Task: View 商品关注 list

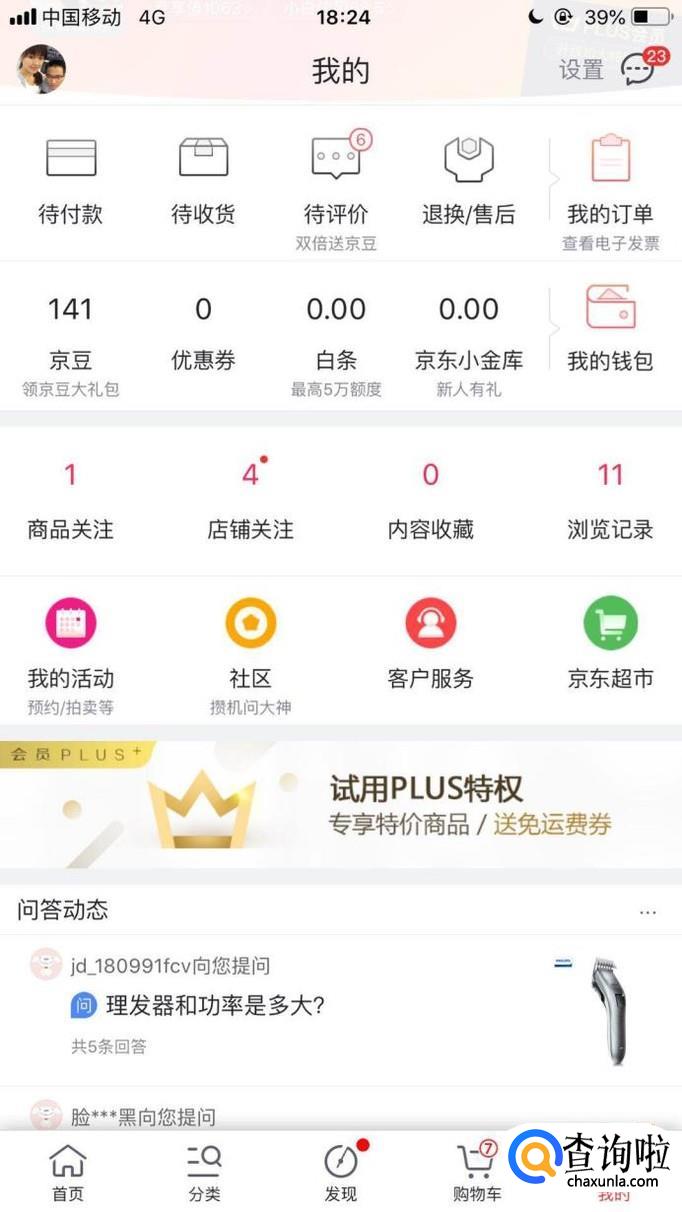Action: (x=70, y=500)
